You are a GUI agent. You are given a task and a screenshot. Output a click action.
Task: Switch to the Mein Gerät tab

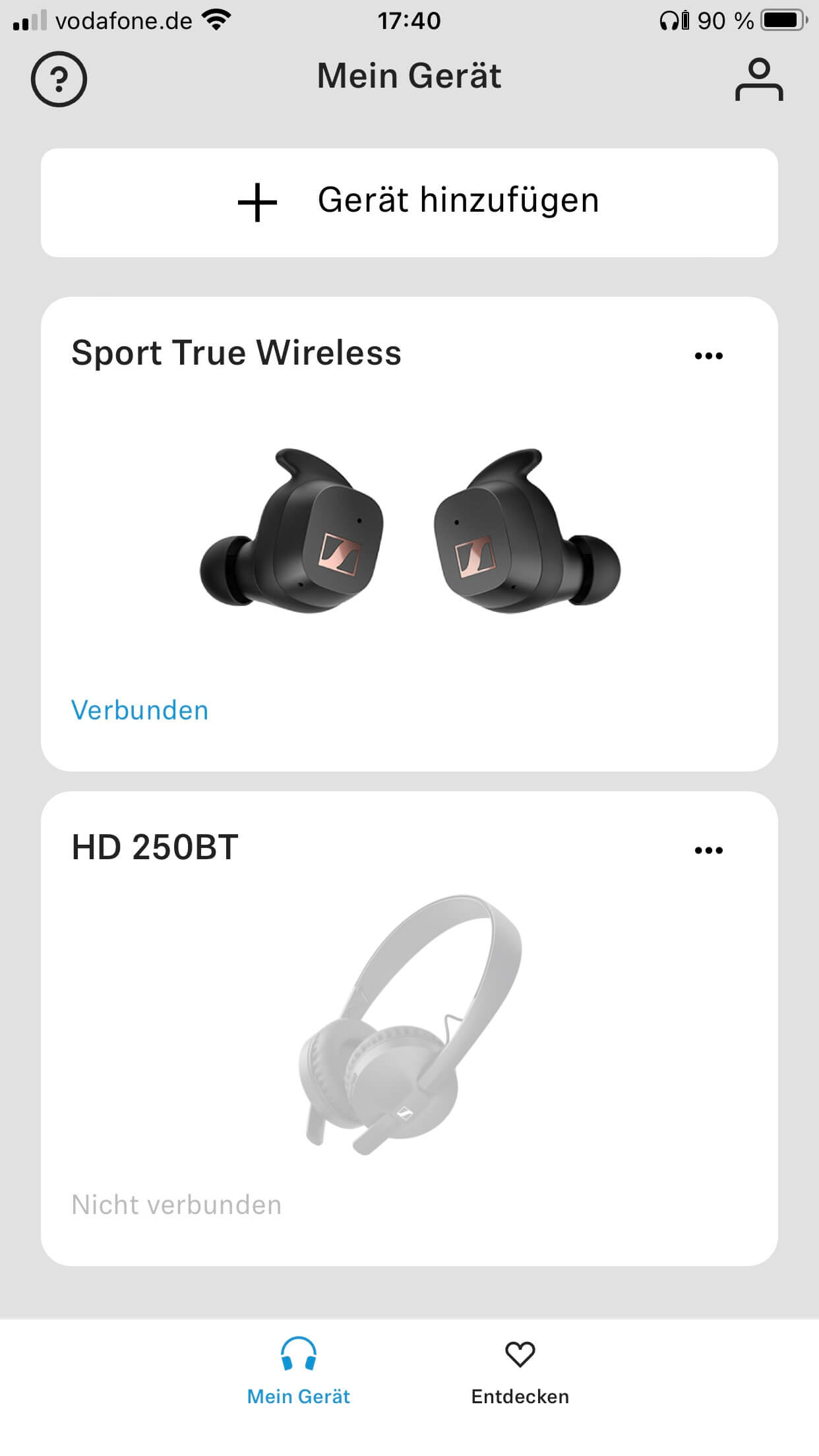(299, 1372)
